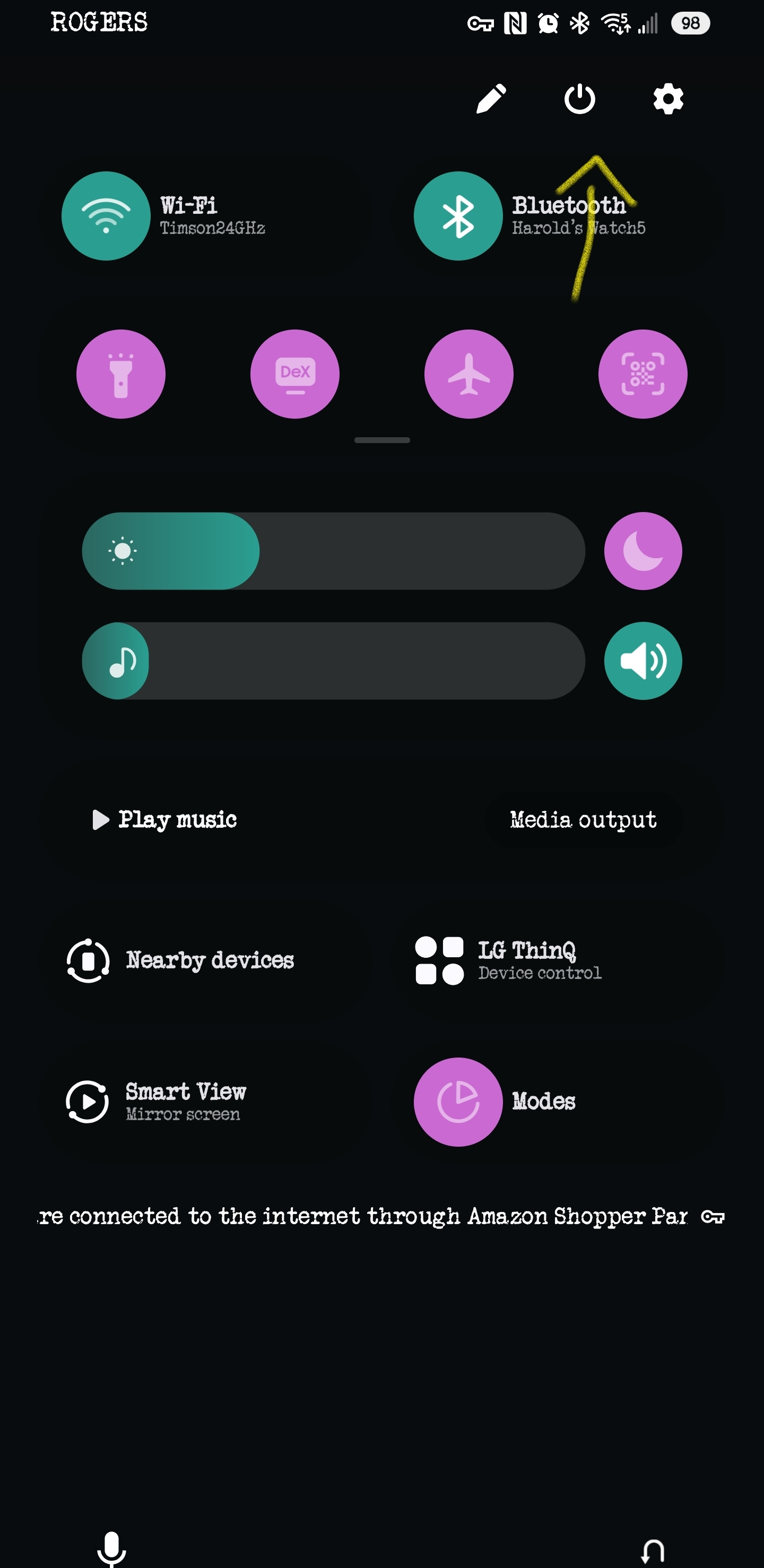This screenshot has width=764, height=1568.
Task: Tap the VPN connection notice at the bottom
Action: pos(381,1216)
